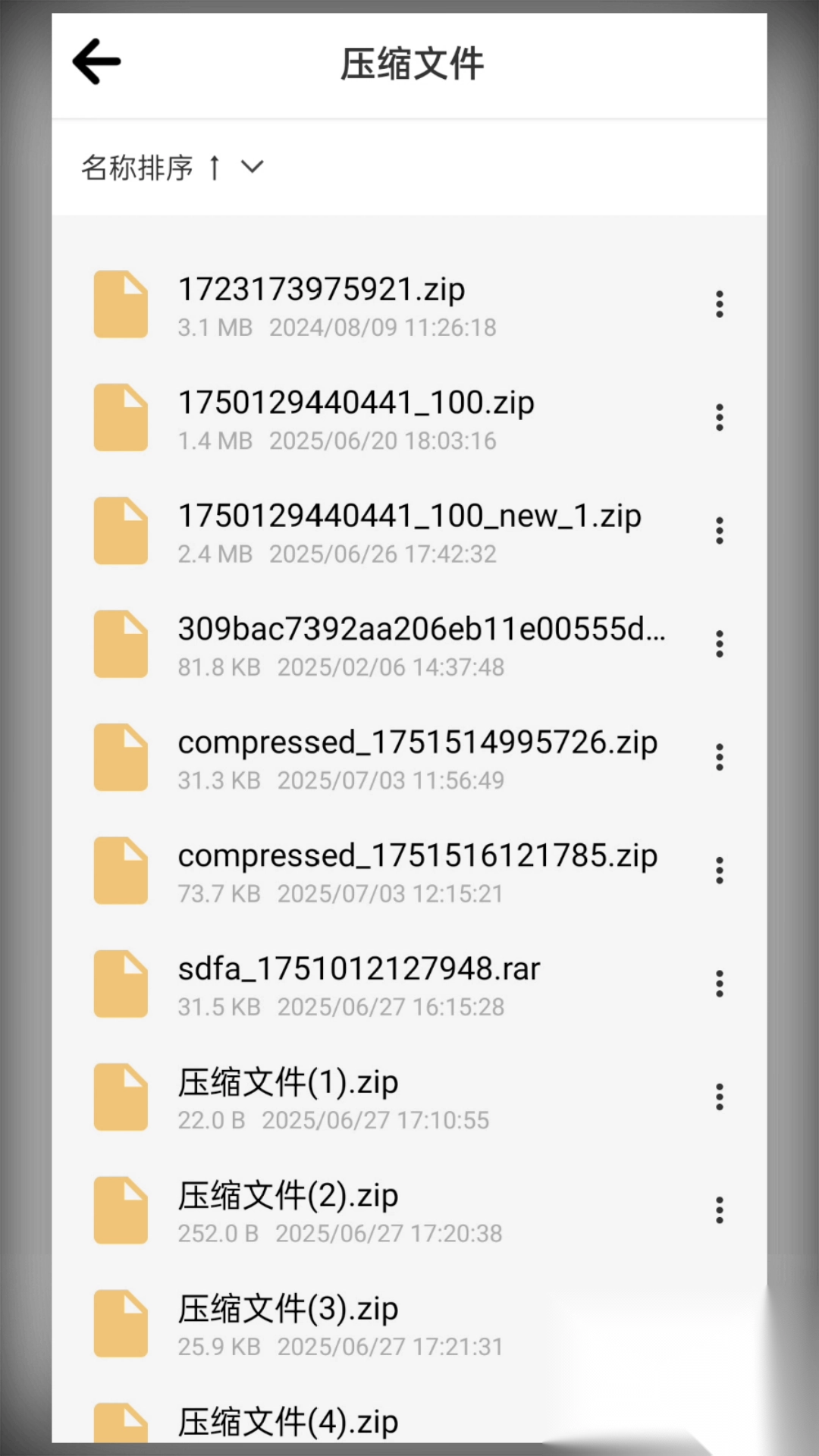The width and height of the screenshot is (819, 1456).
Task: Open the compressed_1751514995726.zip file icon
Action: point(120,757)
